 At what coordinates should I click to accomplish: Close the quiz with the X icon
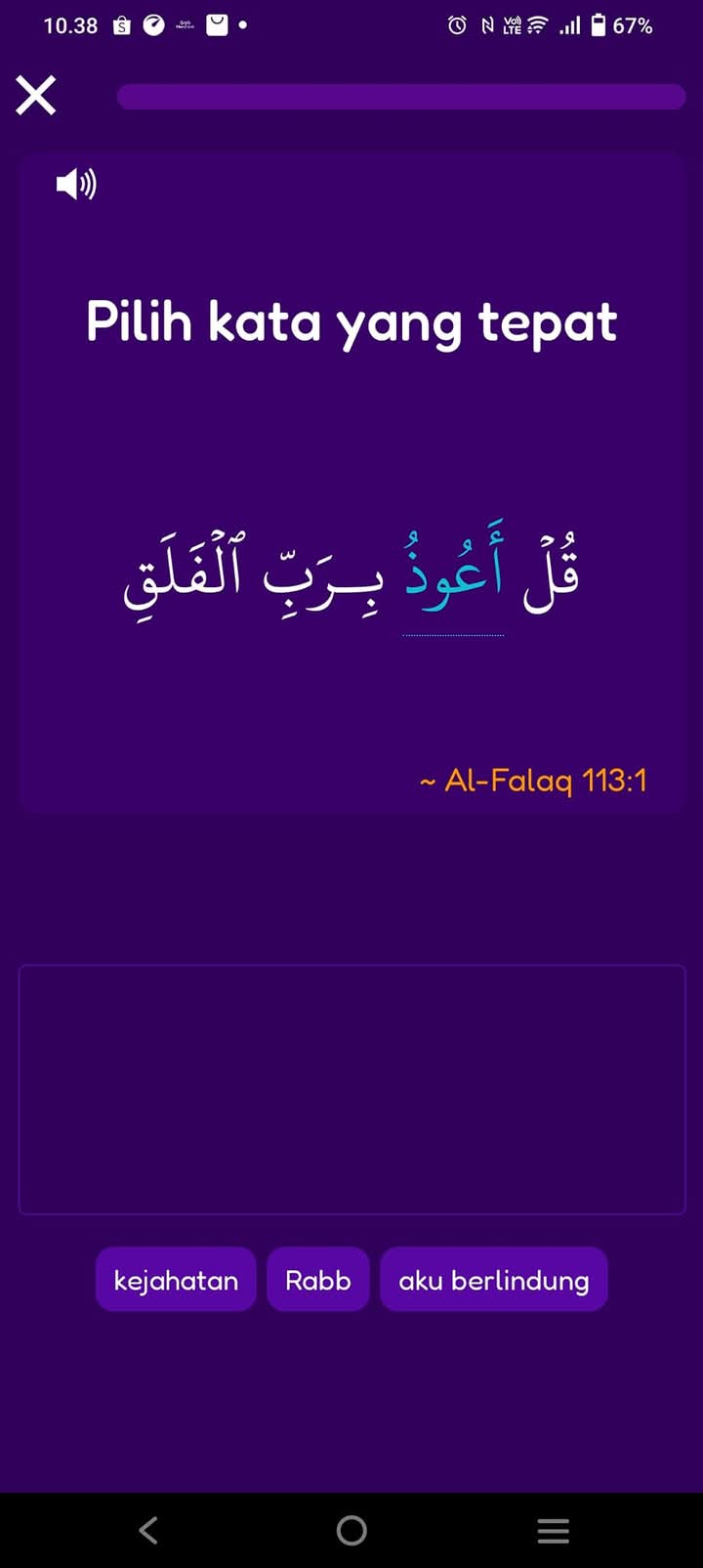(x=36, y=96)
